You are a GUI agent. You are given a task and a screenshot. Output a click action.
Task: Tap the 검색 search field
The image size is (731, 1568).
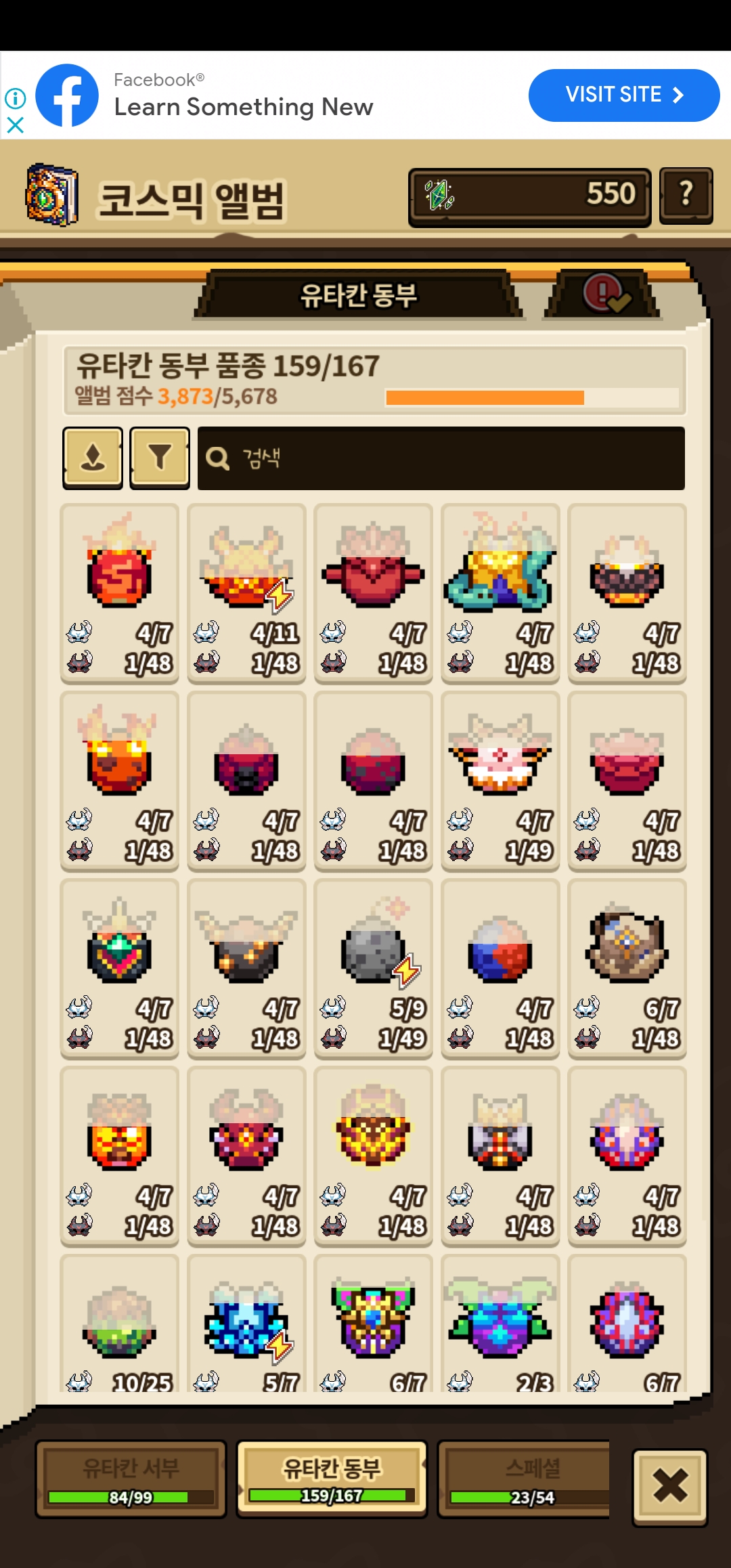[x=441, y=458]
